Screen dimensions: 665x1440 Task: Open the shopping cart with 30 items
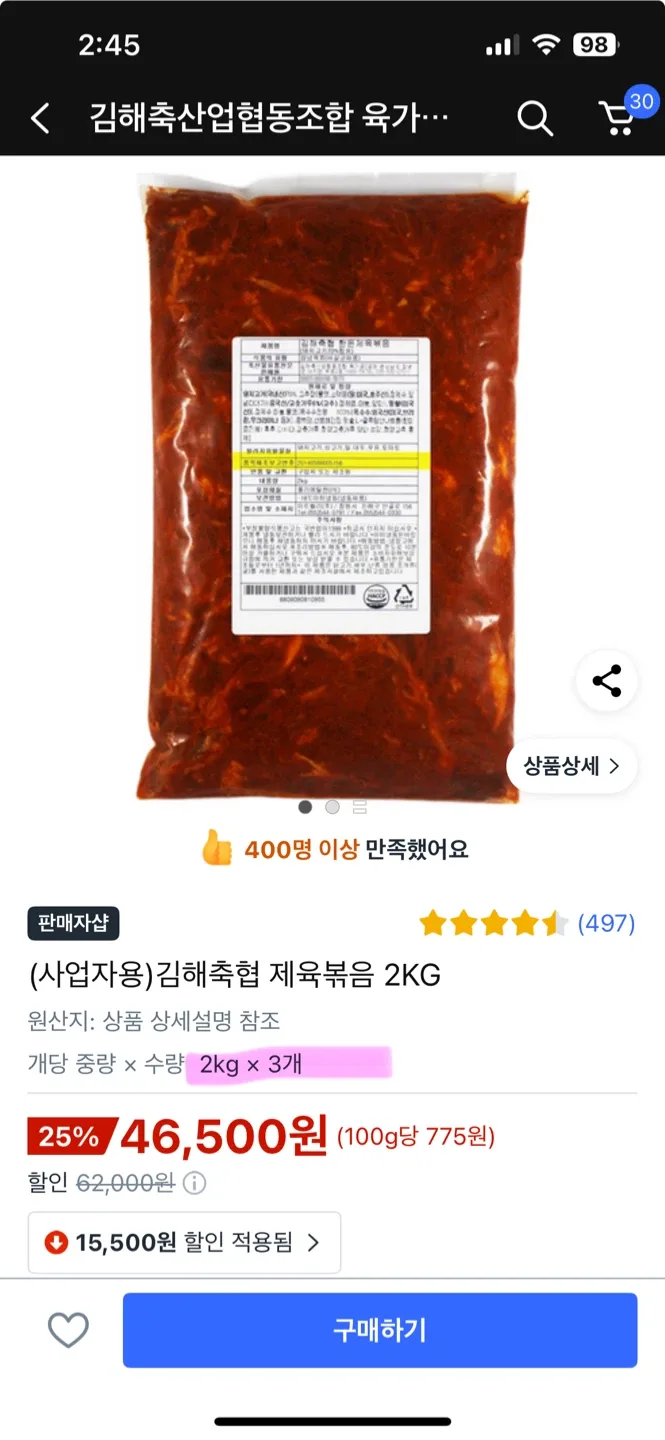tap(620, 117)
